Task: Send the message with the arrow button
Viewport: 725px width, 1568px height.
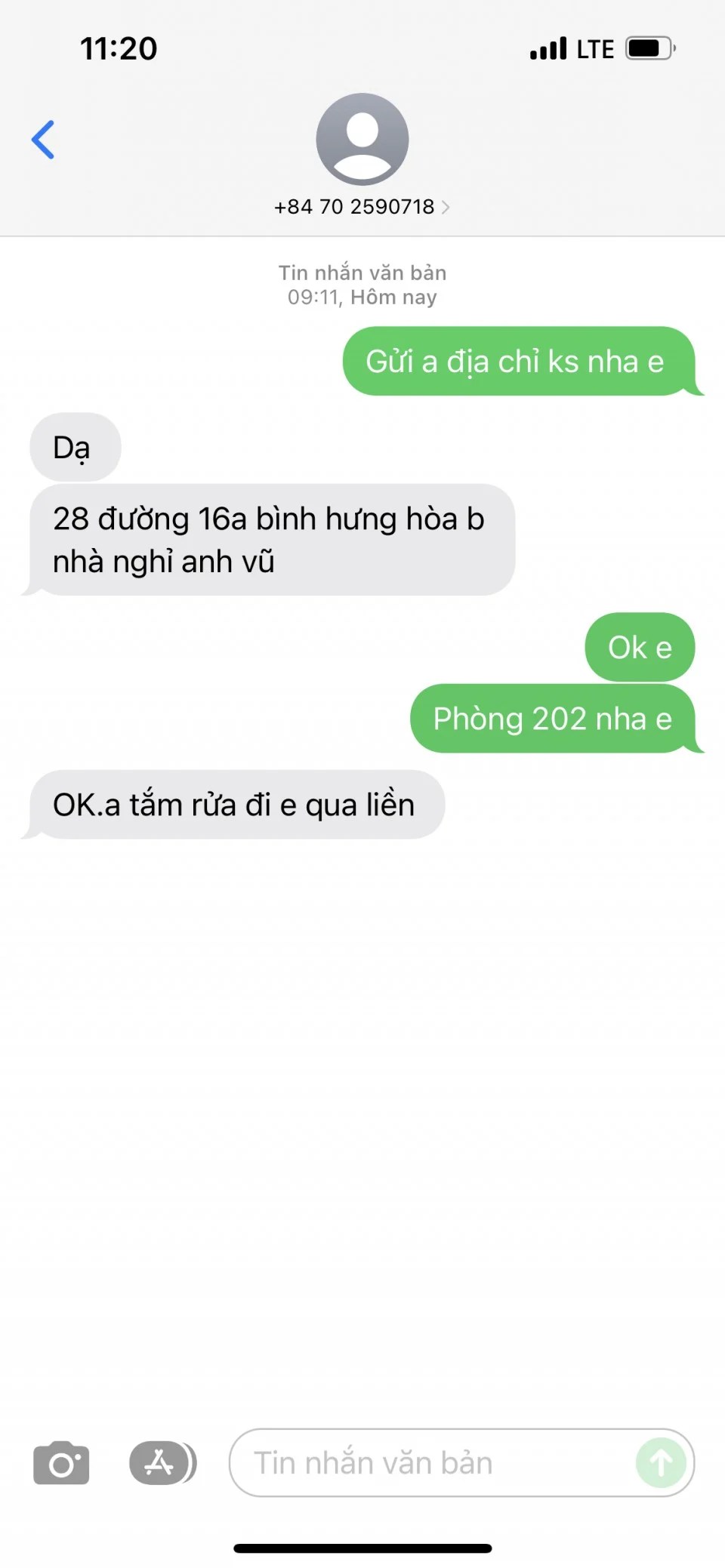Action: (660, 1463)
